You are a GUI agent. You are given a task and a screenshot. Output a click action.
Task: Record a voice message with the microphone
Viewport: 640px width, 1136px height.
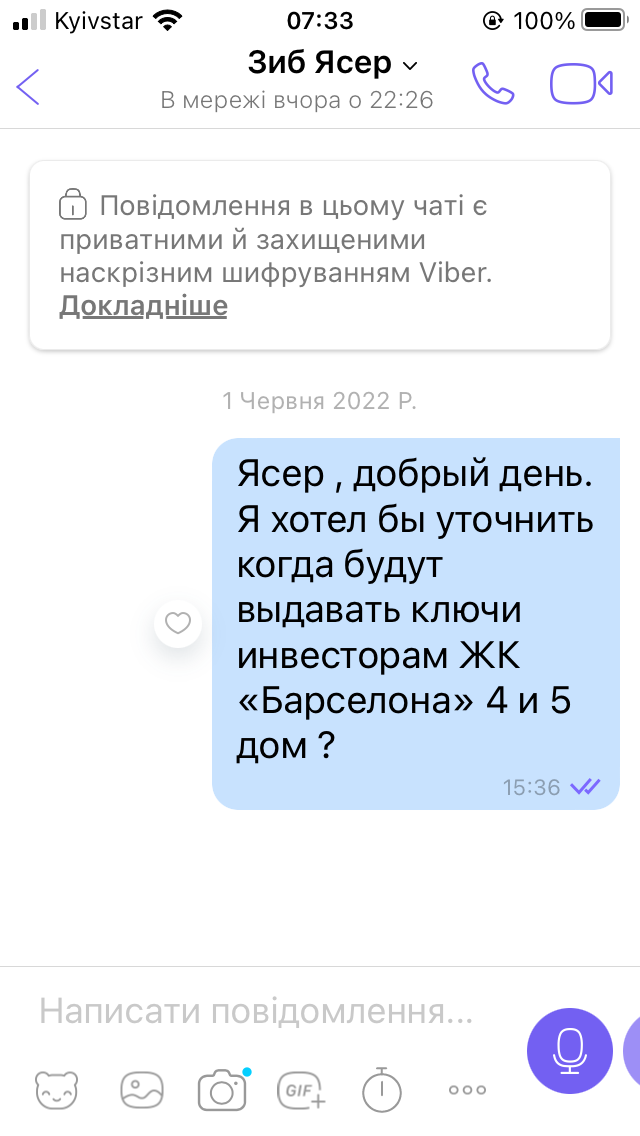click(x=570, y=1050)
